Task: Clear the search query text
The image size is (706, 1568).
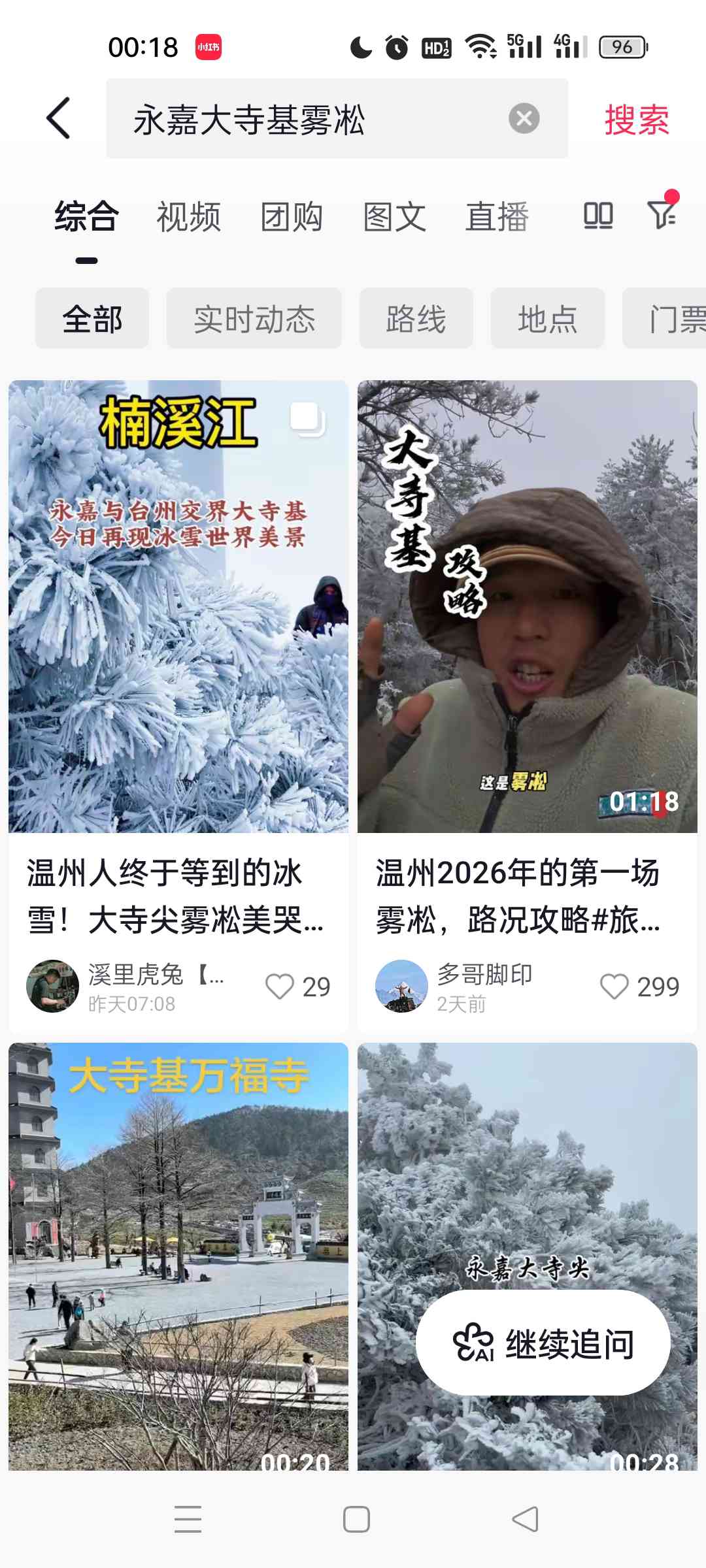Action: coord(524,119)
